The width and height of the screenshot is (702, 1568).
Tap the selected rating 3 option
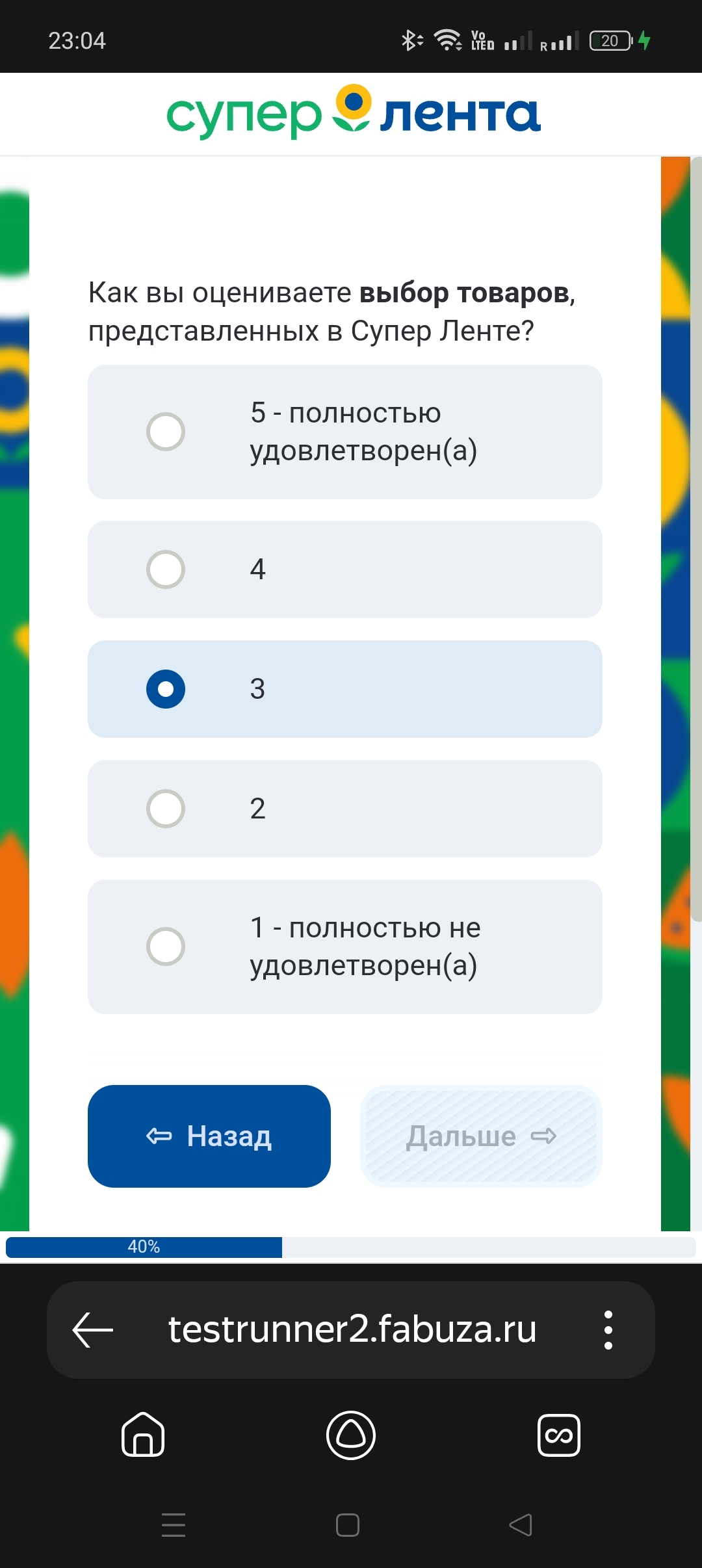click(x=345, y=689)
